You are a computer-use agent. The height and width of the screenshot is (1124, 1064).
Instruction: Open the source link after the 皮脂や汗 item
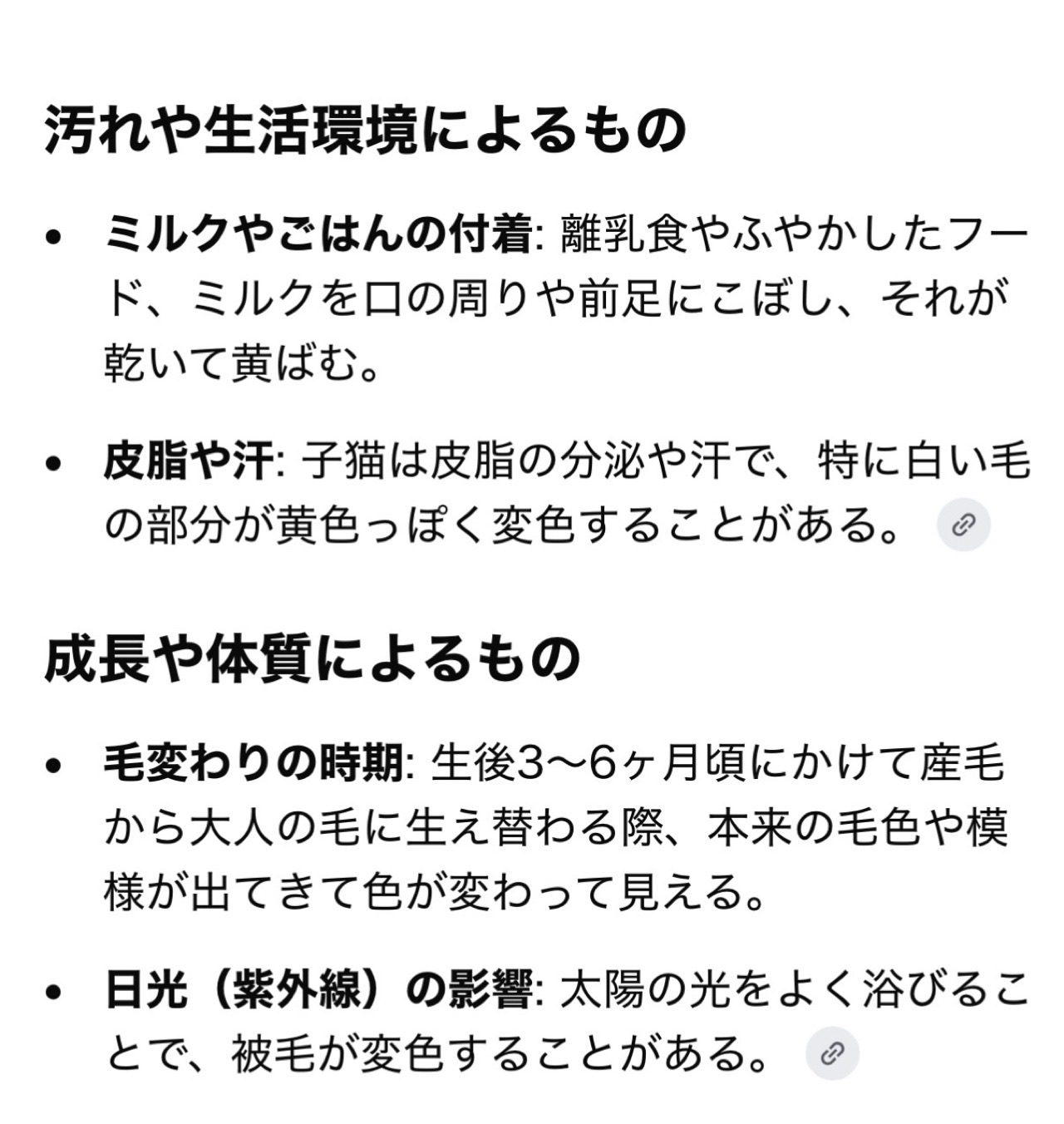click(963, 525)
